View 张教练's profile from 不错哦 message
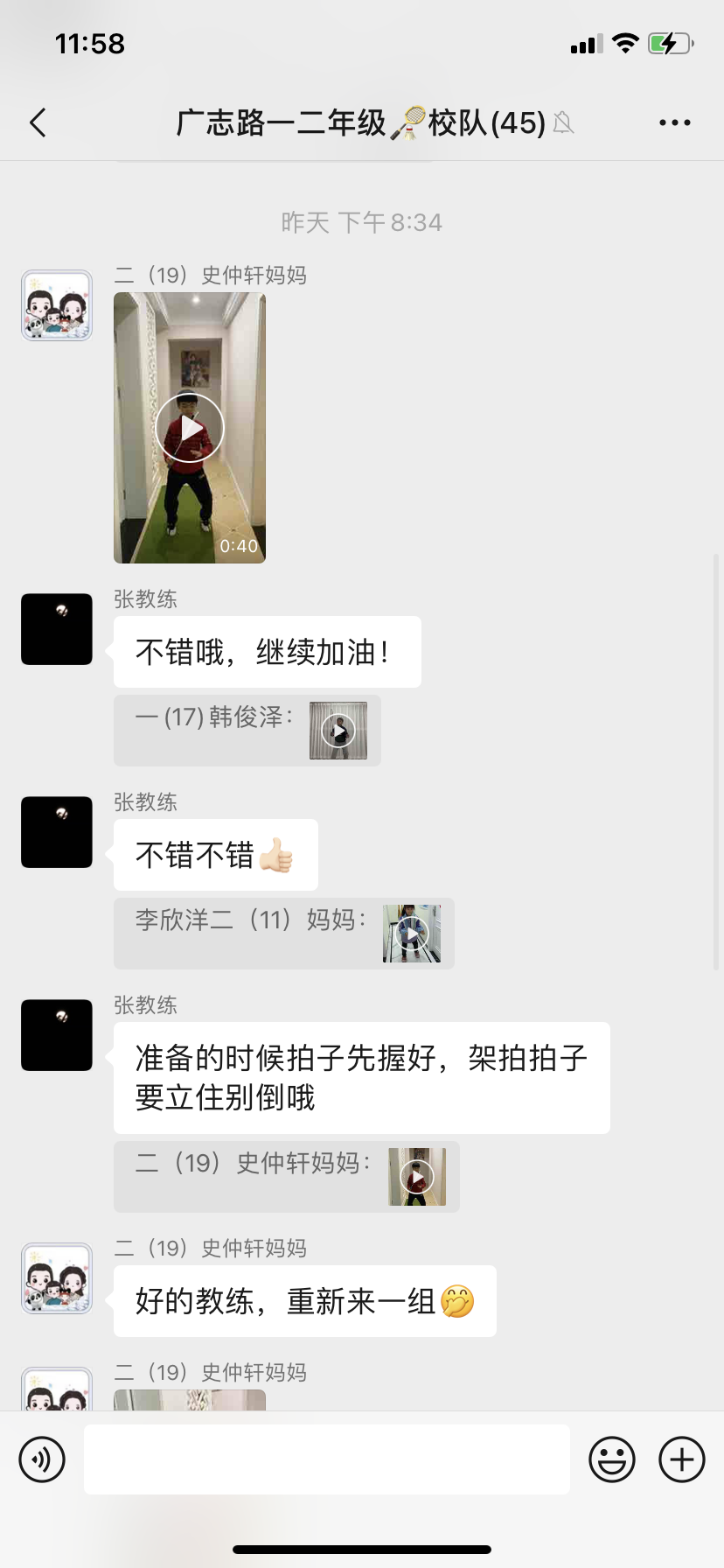Image resolution: width=724 pixels, height=1568 pixels. tap(57, 629)
